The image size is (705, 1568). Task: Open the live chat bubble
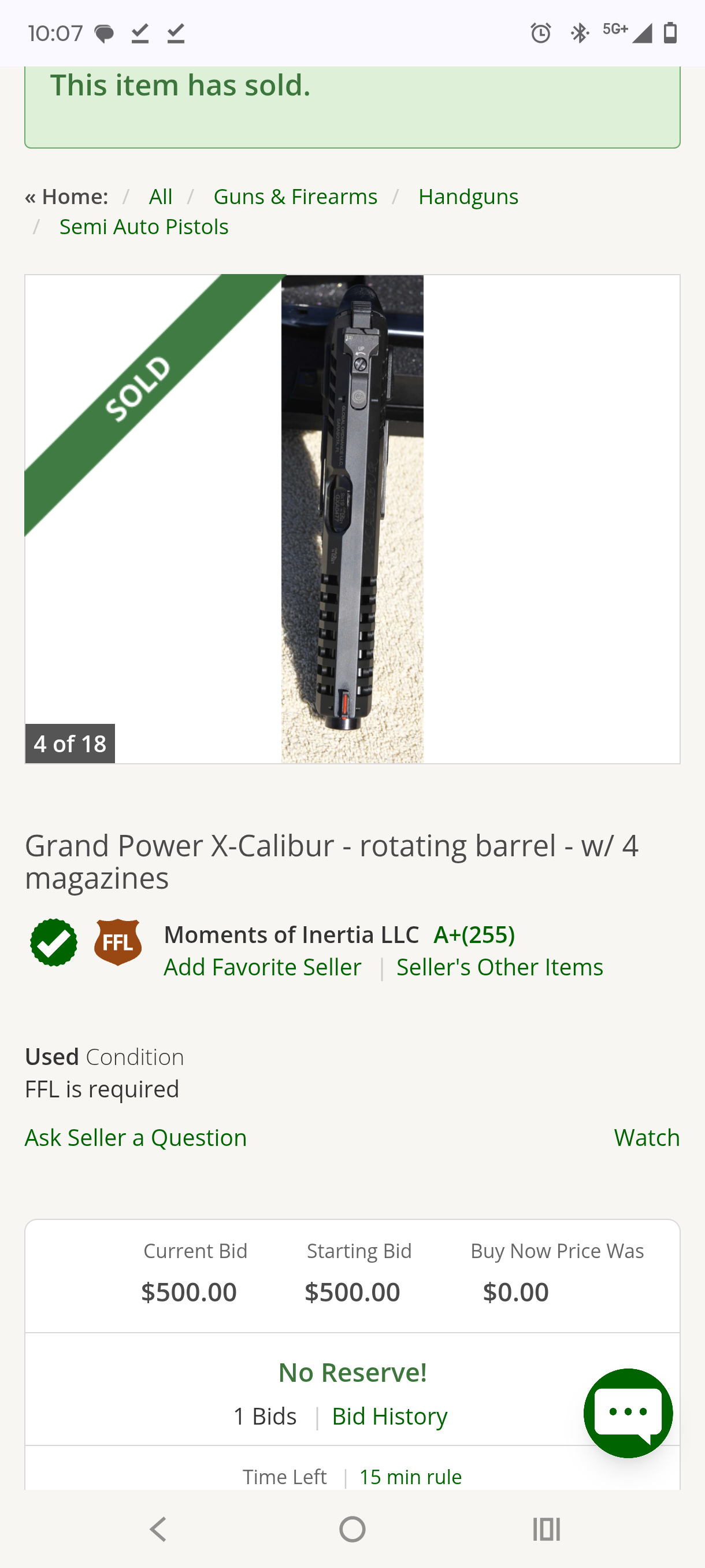[628, 1413]
